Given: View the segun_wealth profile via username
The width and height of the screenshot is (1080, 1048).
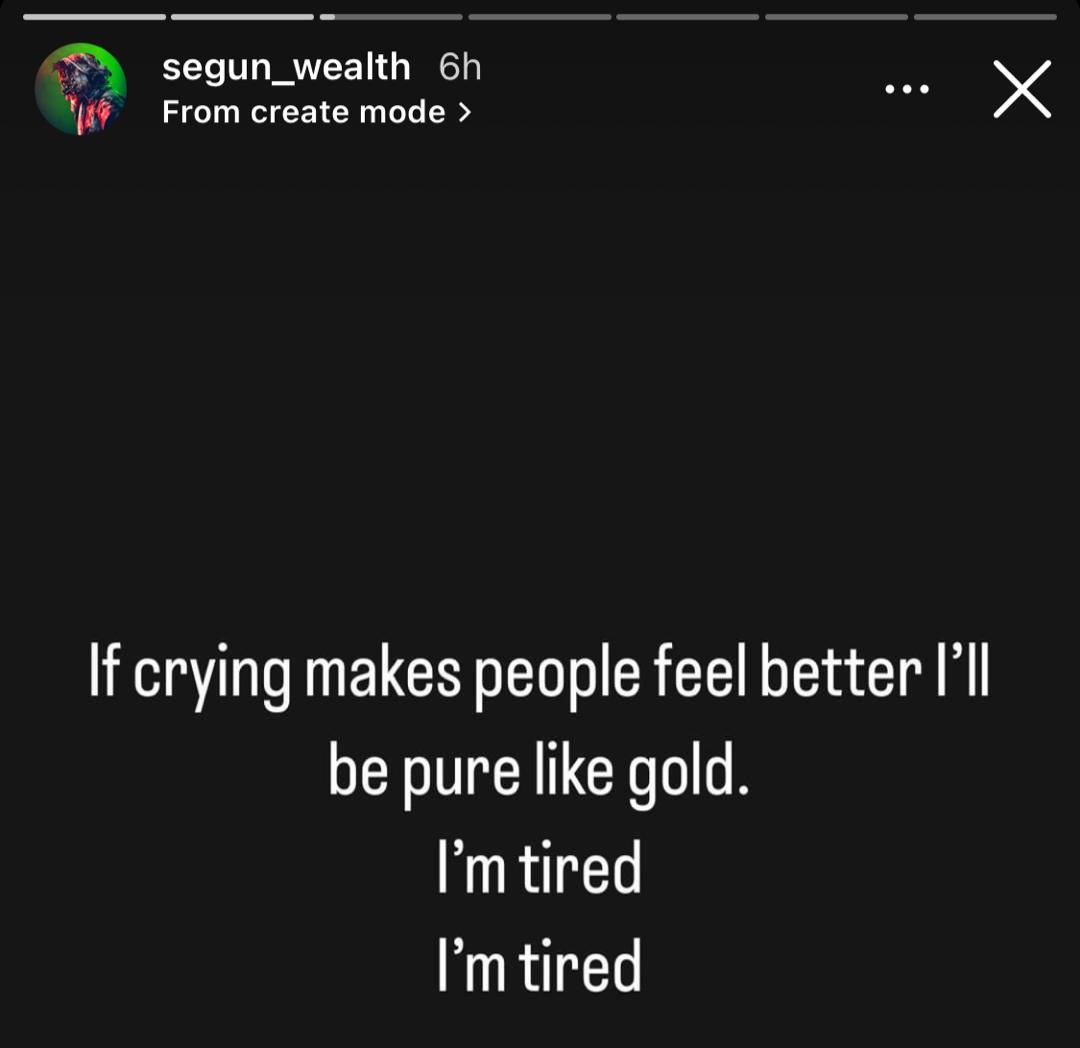Looking at the screenshot, I should click(286, 67).
